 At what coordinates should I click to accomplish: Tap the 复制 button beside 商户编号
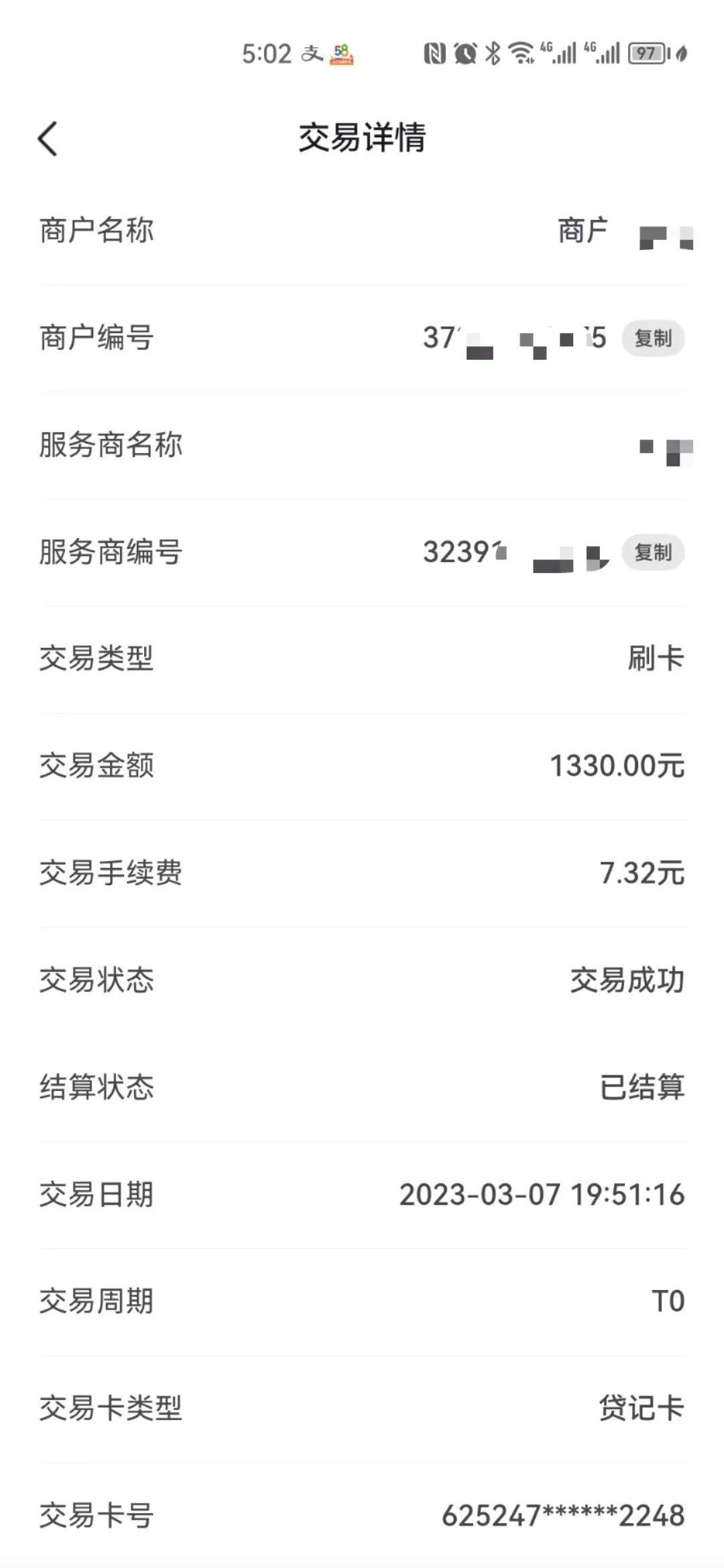654,339
